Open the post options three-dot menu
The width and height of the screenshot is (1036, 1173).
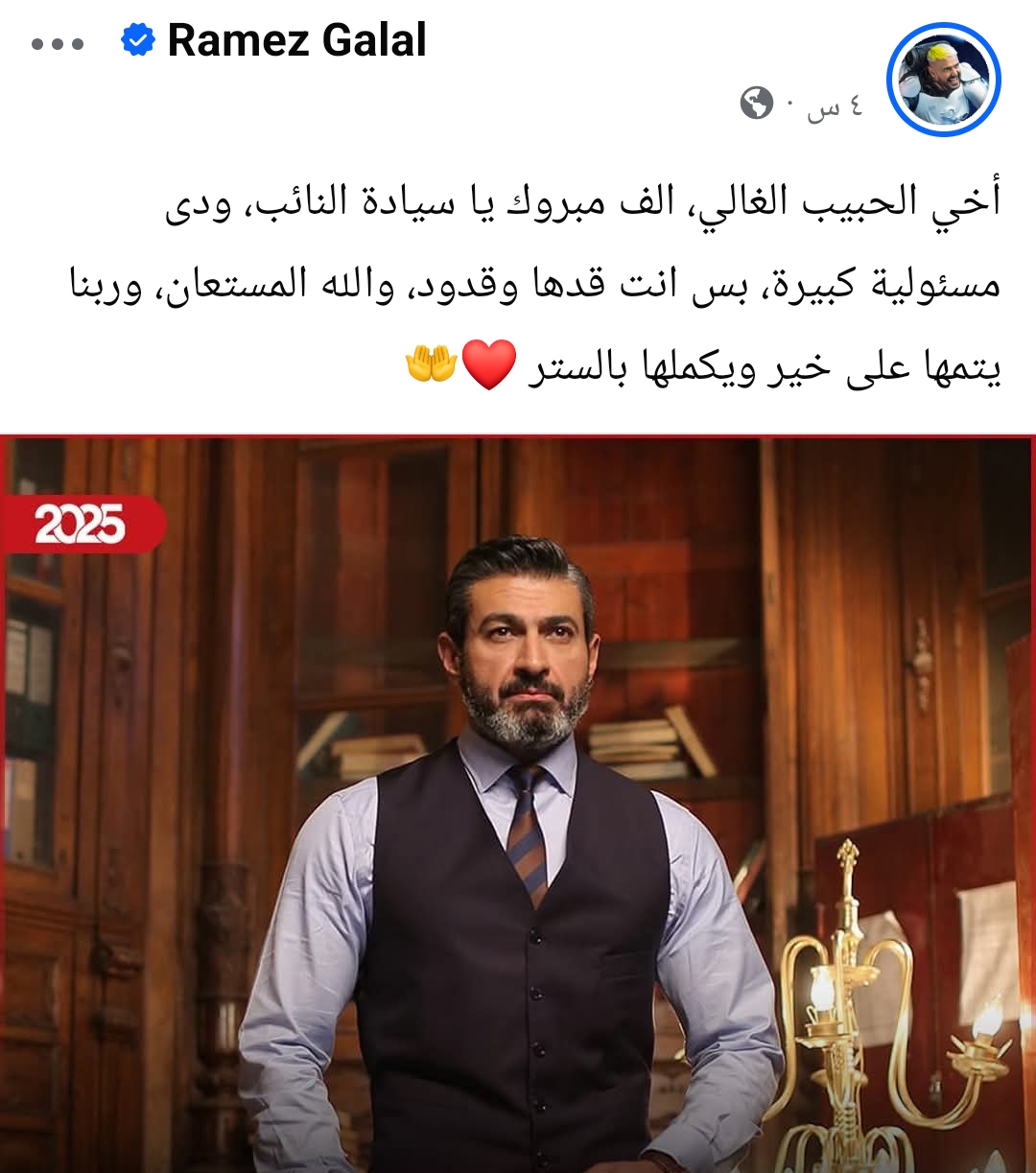(x=58, y=43)
